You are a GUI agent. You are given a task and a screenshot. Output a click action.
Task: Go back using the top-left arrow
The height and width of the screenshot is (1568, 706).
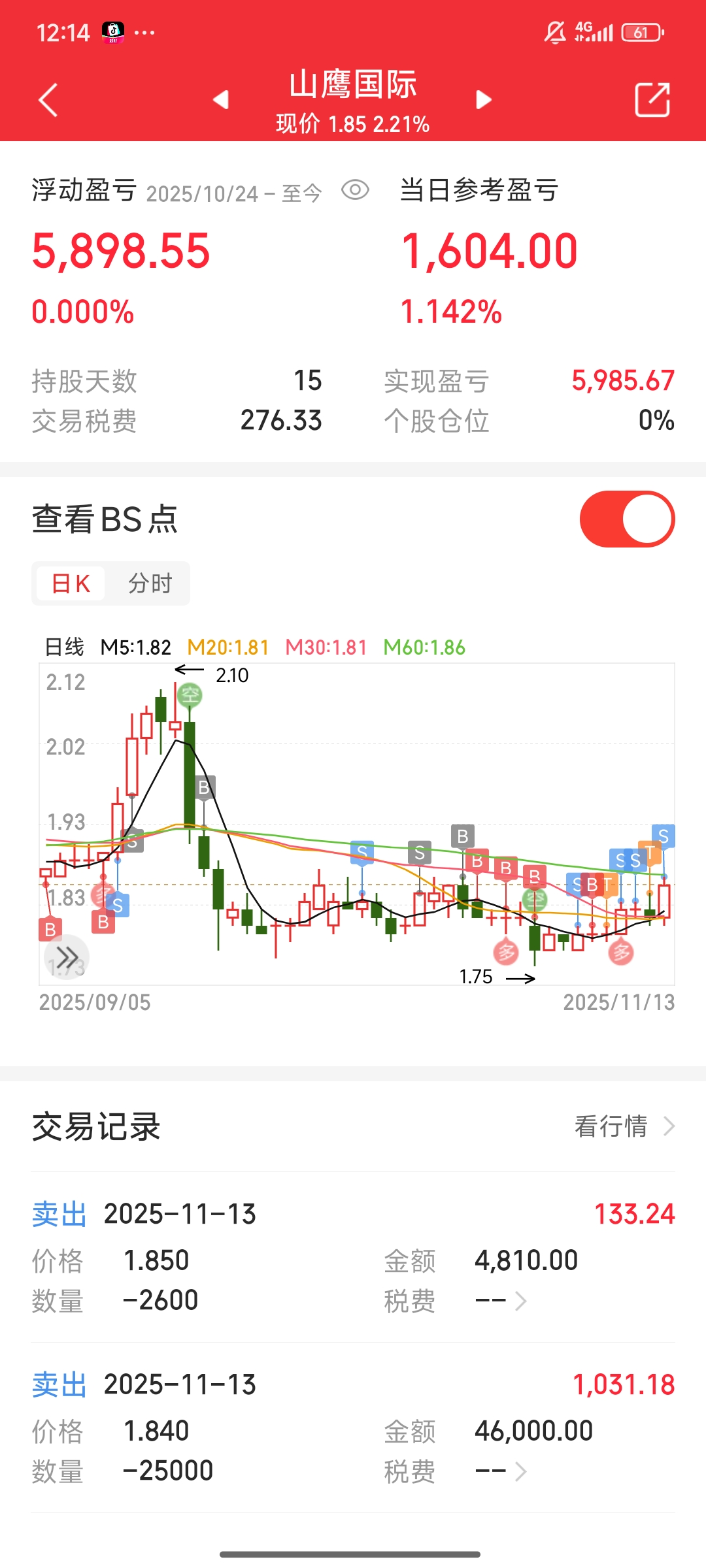tap(48, 100)
